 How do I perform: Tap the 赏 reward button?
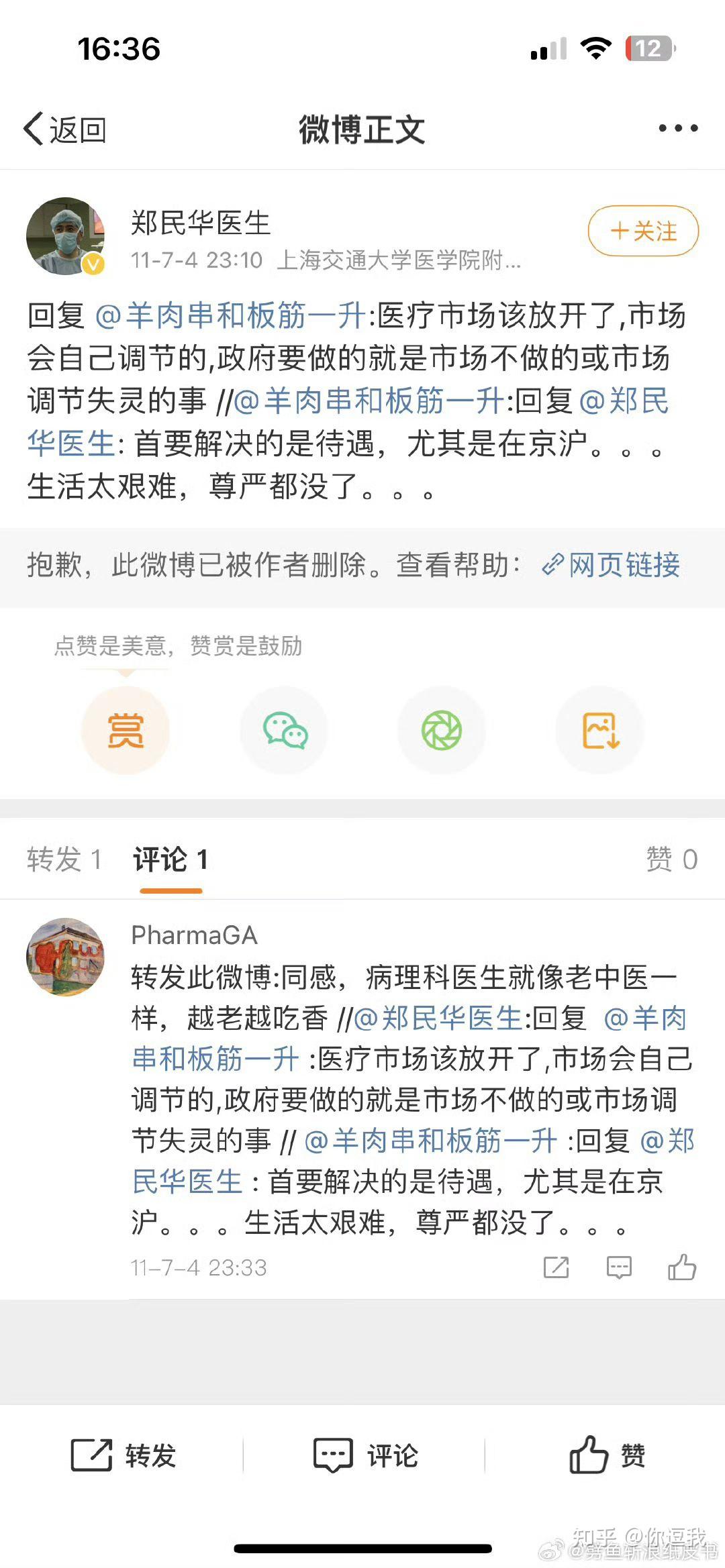click(x=126, y=731)
